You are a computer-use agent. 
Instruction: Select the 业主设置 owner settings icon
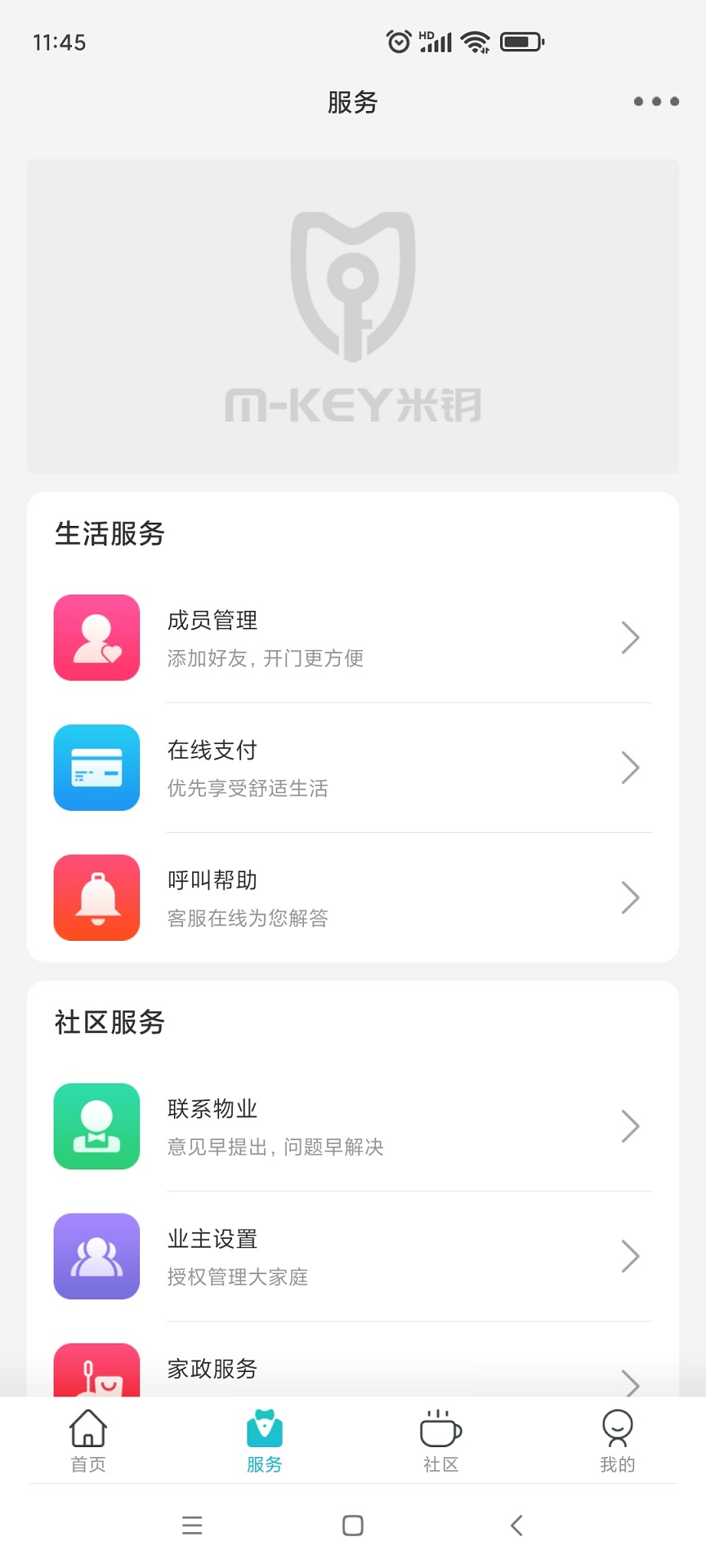click(x=96, y=1257)
